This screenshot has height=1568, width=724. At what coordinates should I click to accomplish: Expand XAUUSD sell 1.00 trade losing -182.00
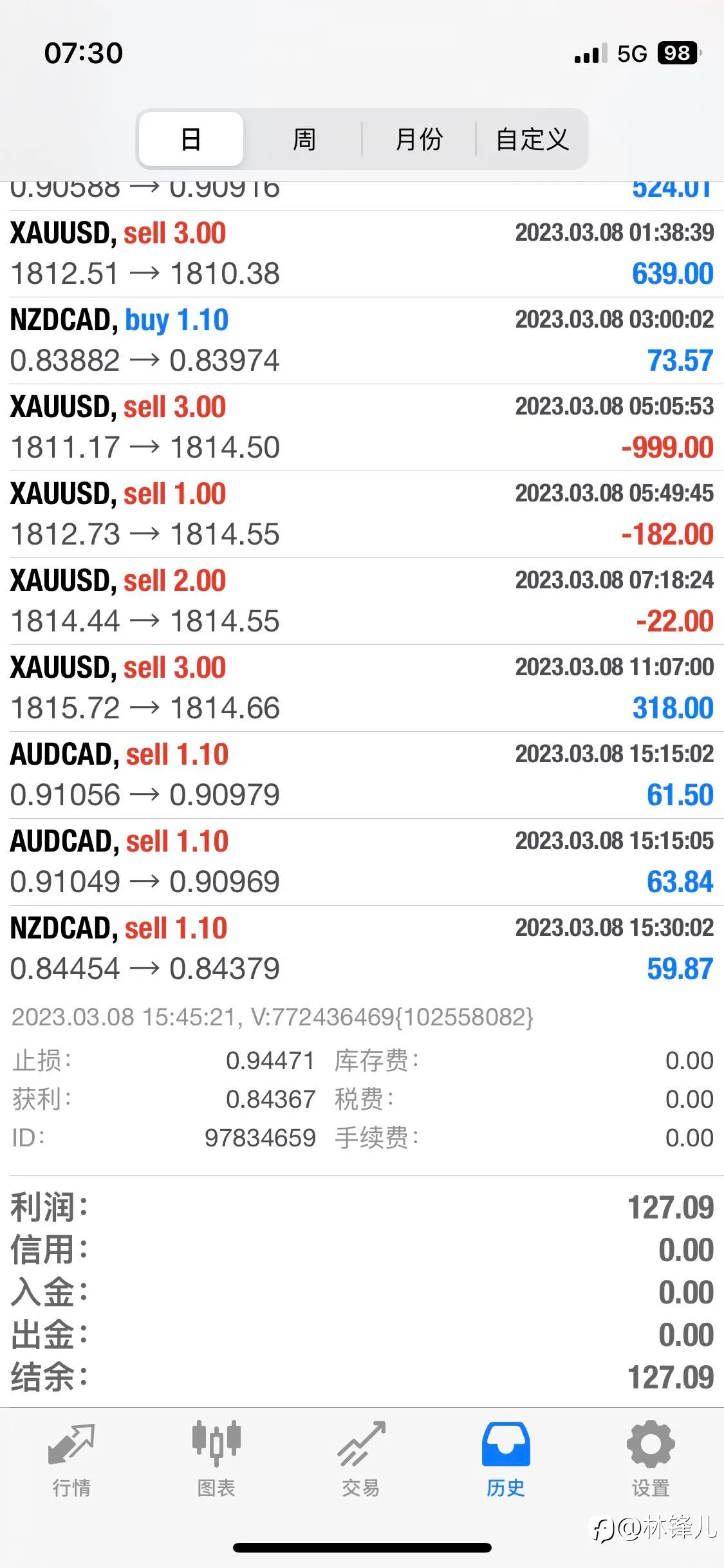[362, 514]
